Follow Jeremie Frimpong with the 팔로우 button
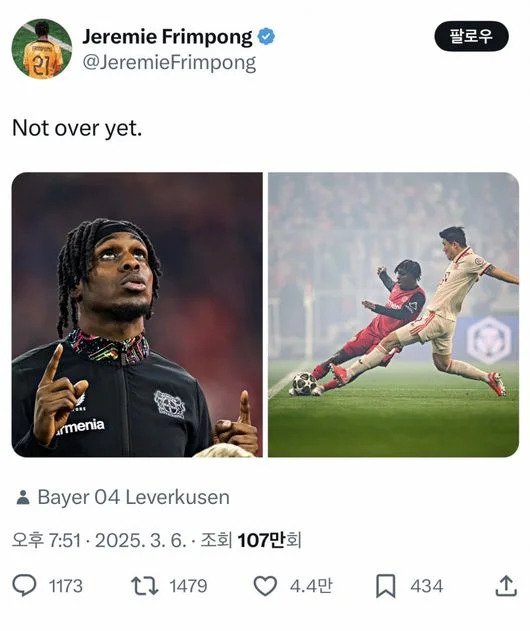Screen dimensions: 530x631 [x=471, y=36]
